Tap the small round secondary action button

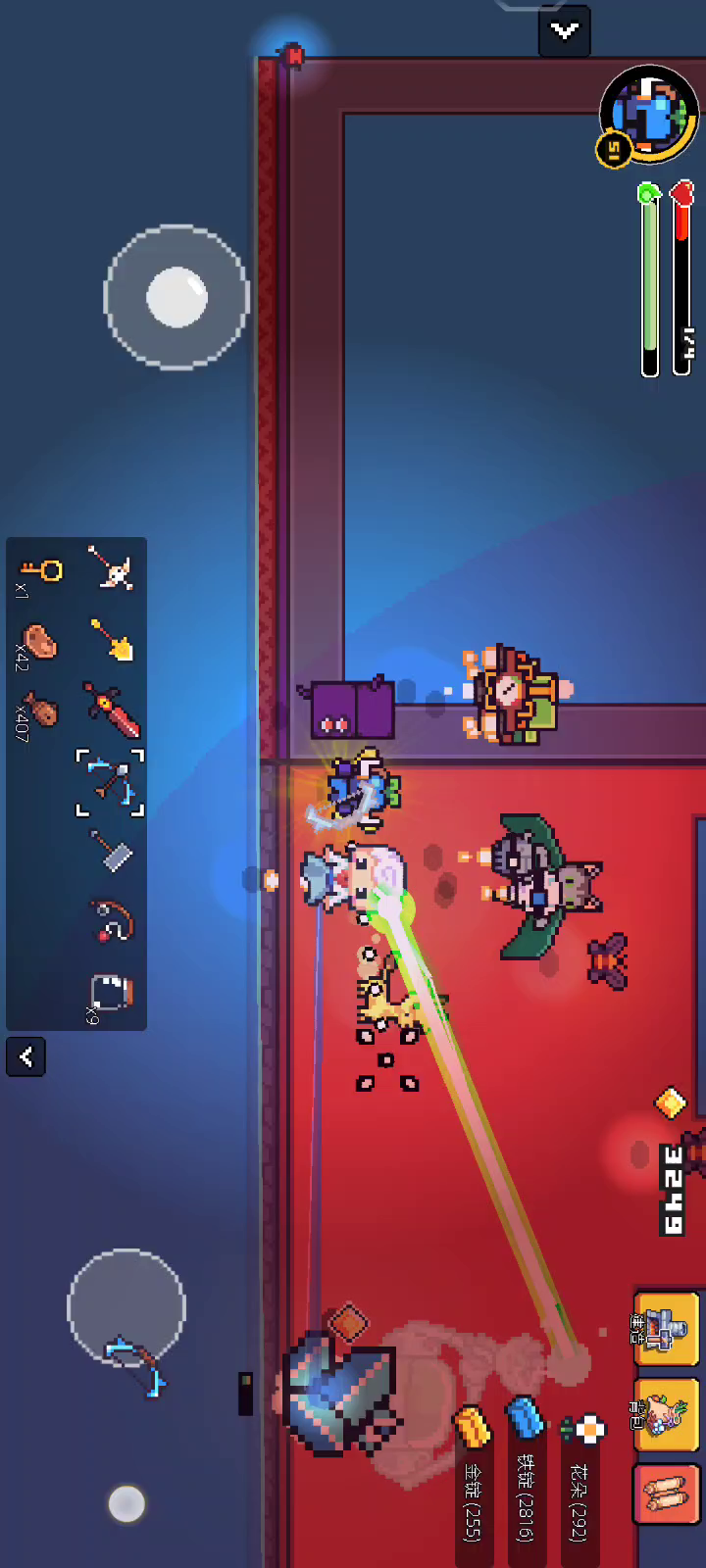tap(126, 1503)
